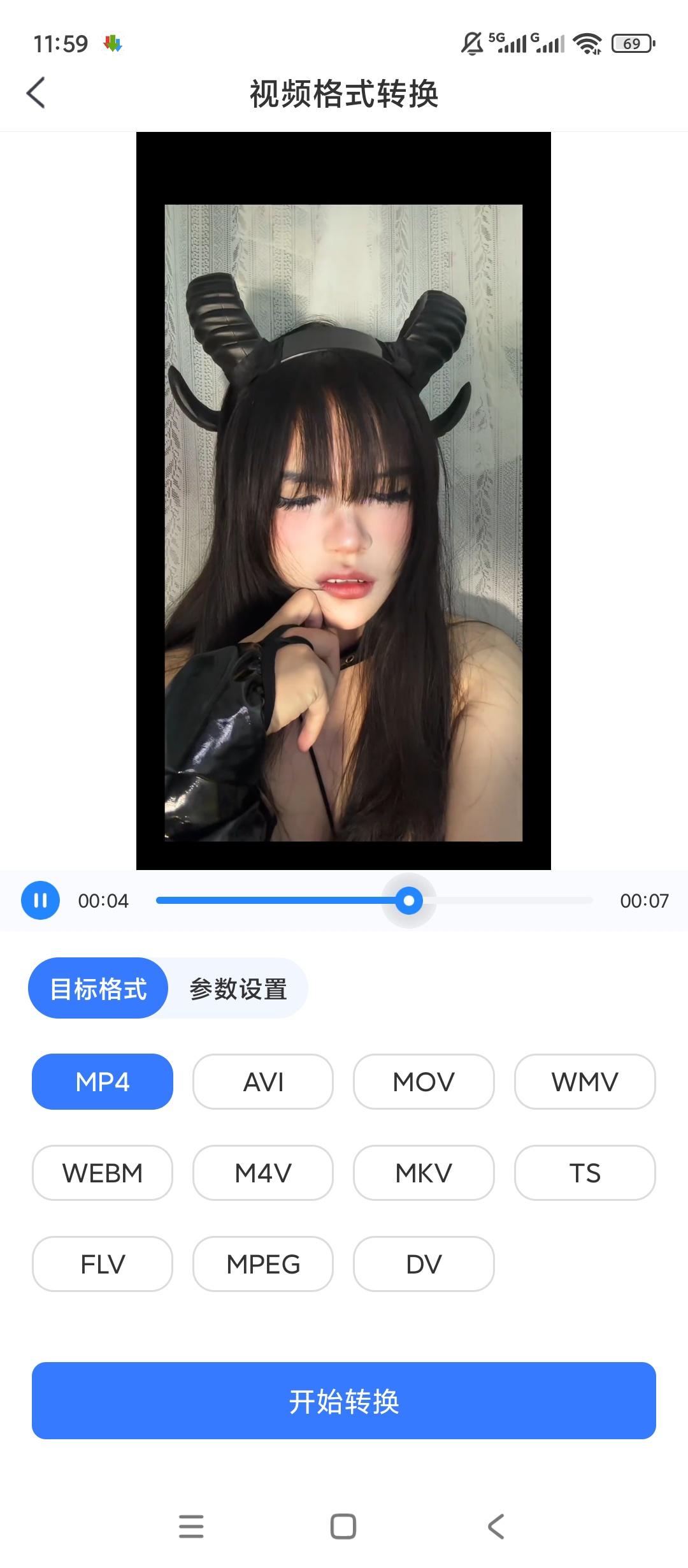Switch to the 参数设置 tab
Viewport: 688px width, 1568px height.
point(238,989)
